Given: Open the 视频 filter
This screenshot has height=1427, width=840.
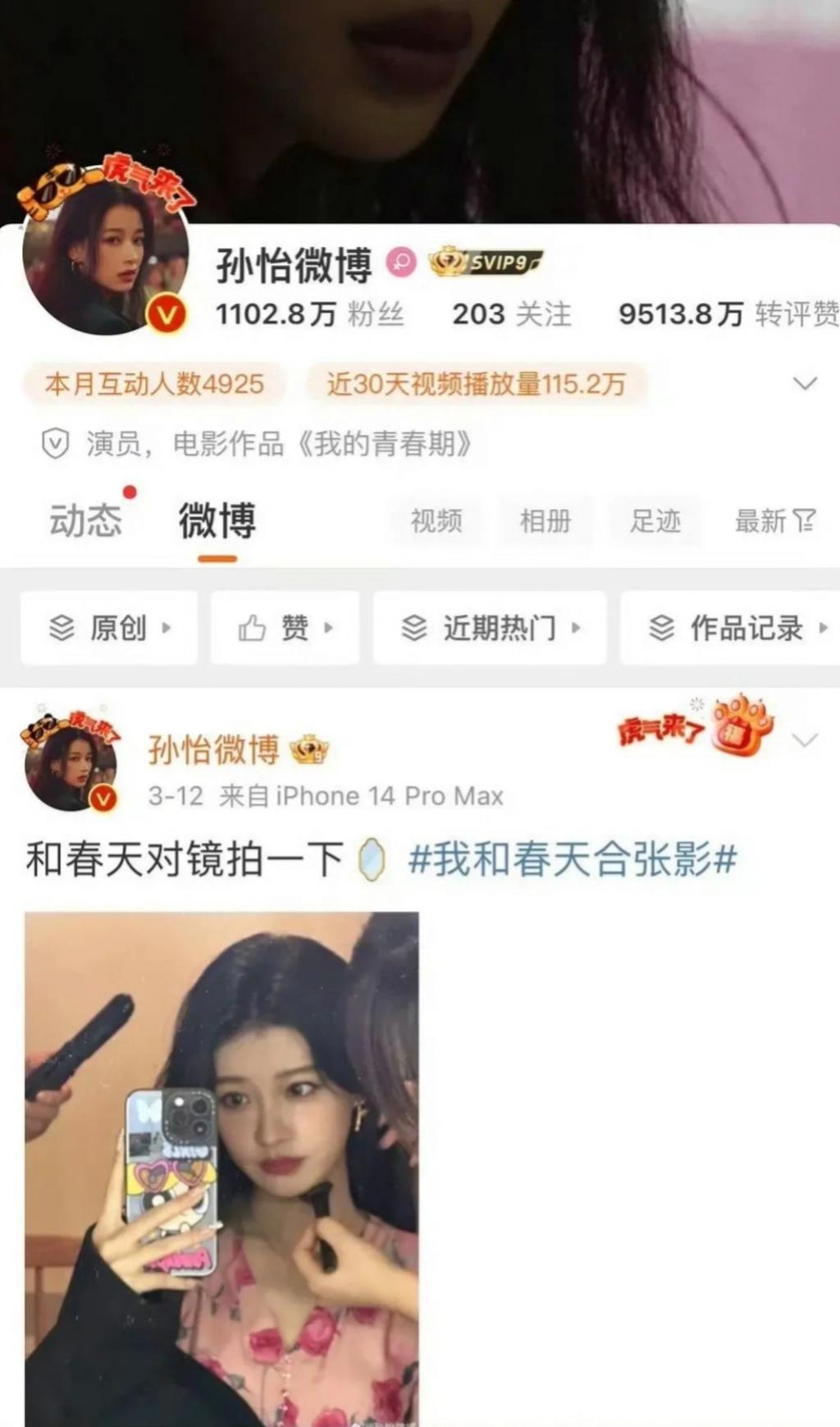Looking at the screenshot, I should click(436, 521).
